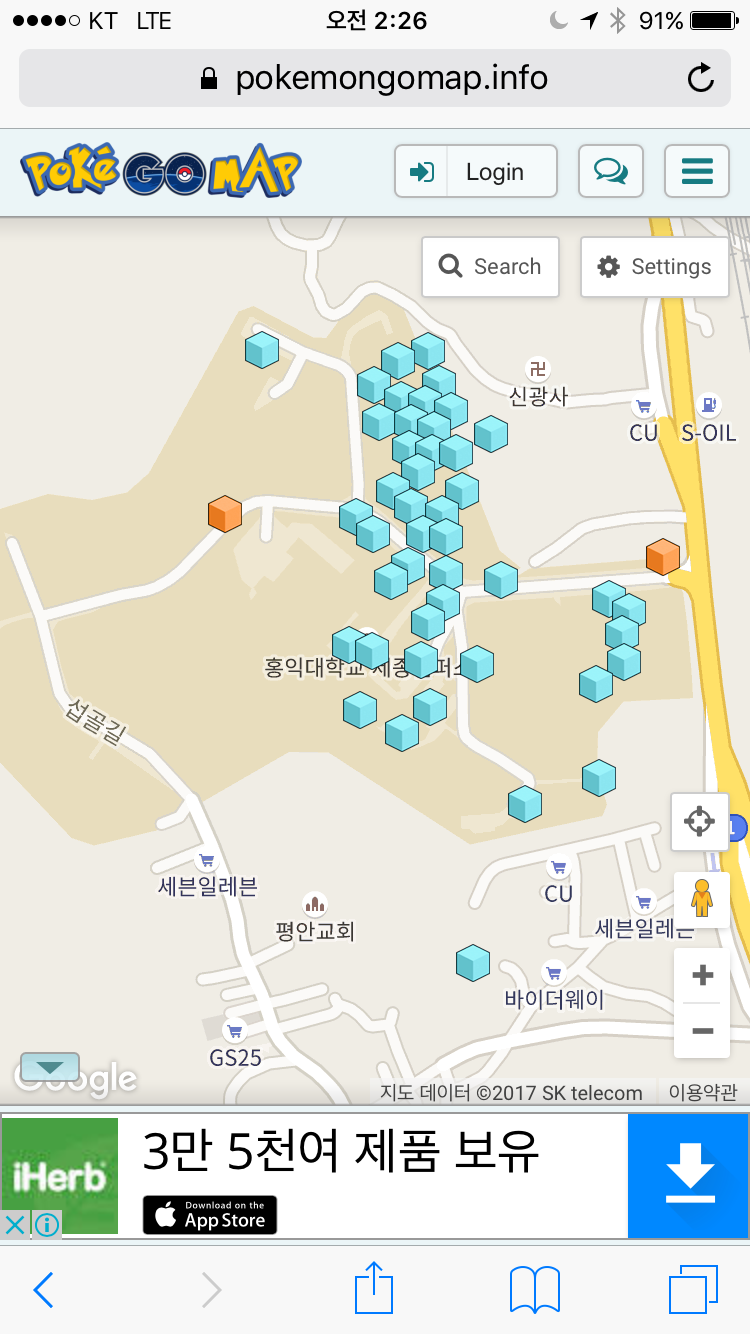Zoom out with the minus button

pos(702,1031)
